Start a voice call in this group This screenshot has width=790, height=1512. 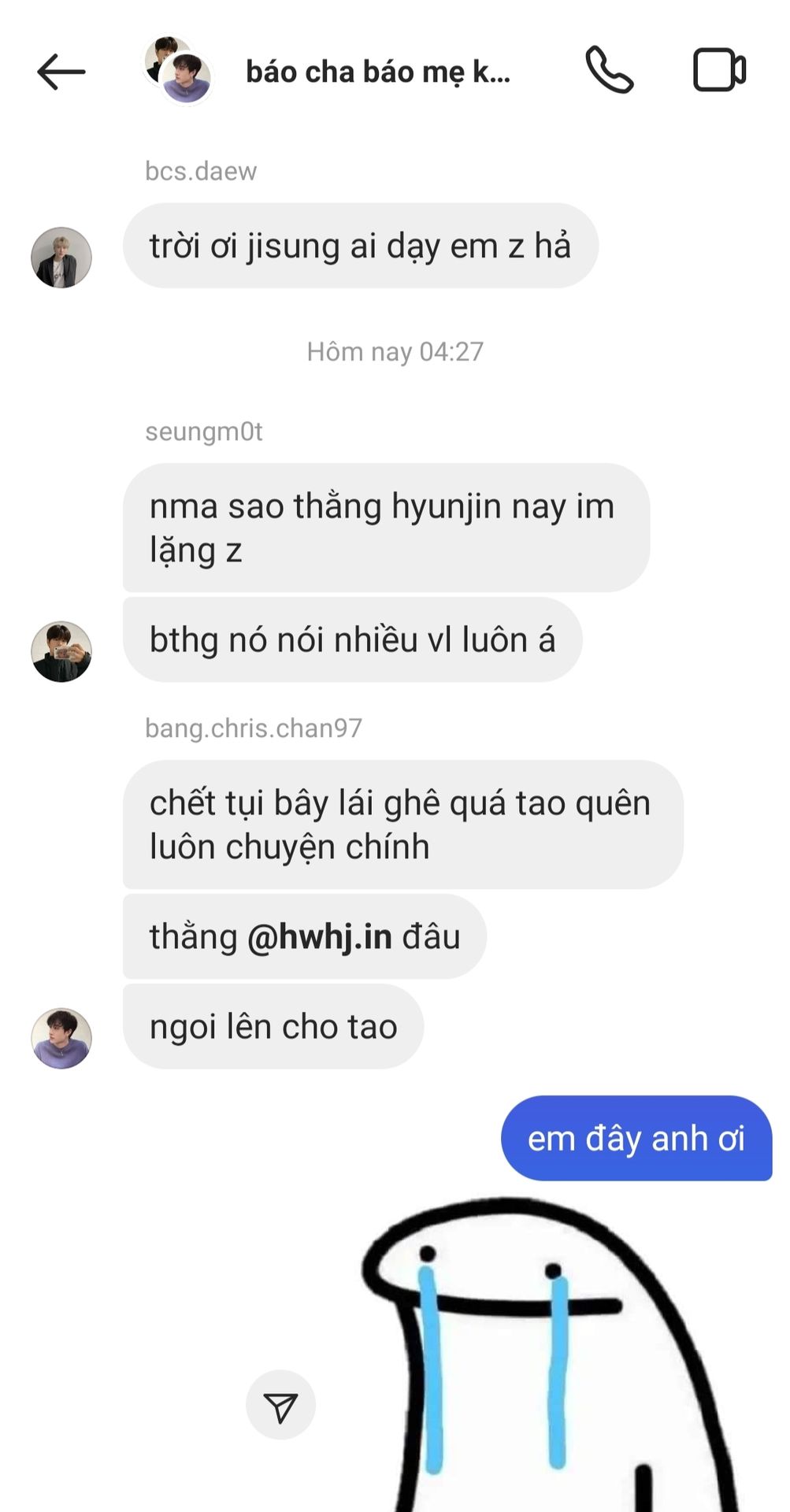tap(609, 71)
